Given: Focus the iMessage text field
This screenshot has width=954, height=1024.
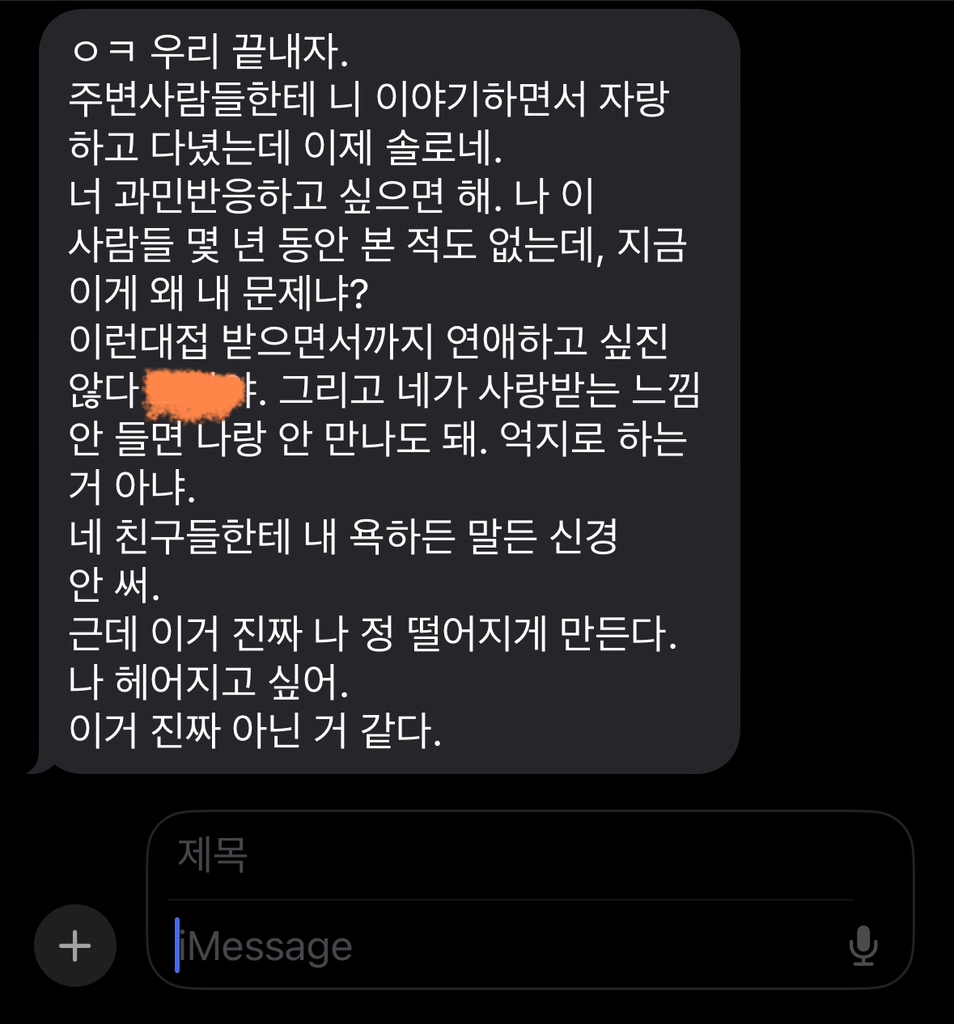Looking at the screenshot, I should (x=500, y=945).
